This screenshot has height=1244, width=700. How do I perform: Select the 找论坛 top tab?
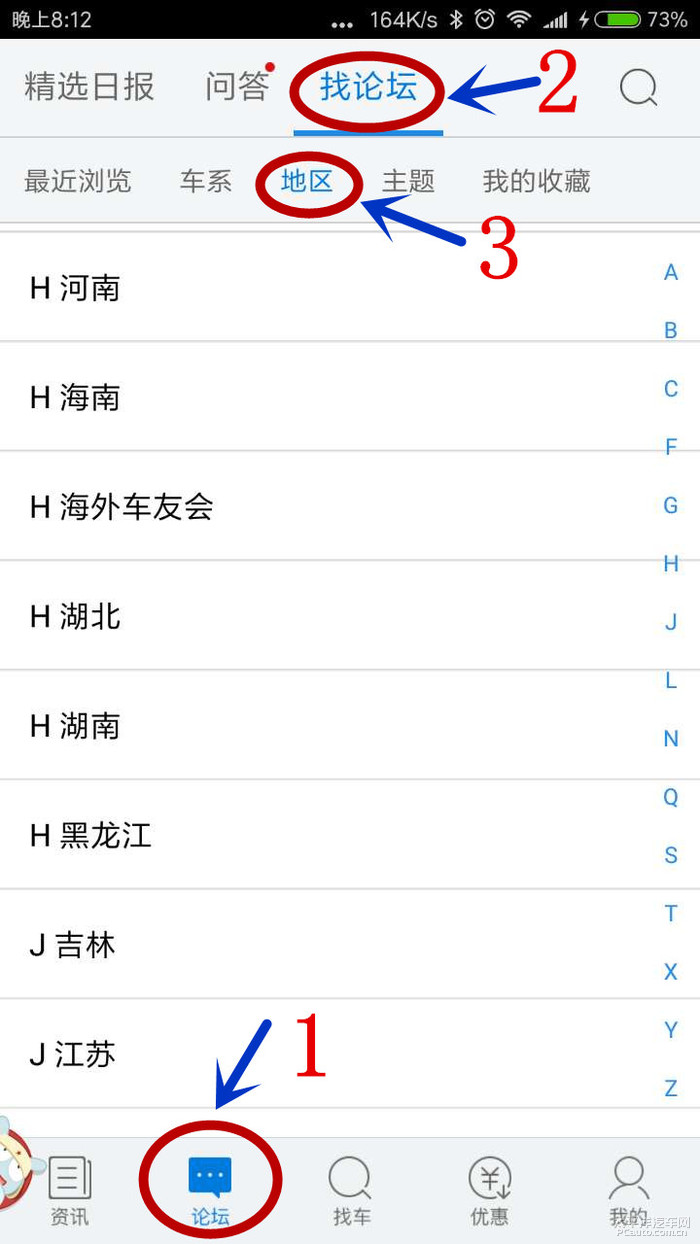click(368, 87)
